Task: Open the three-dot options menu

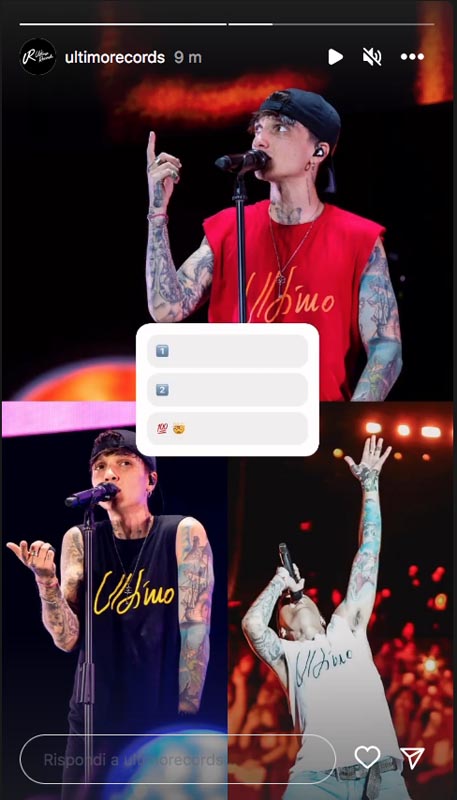Action: [412, 57]
